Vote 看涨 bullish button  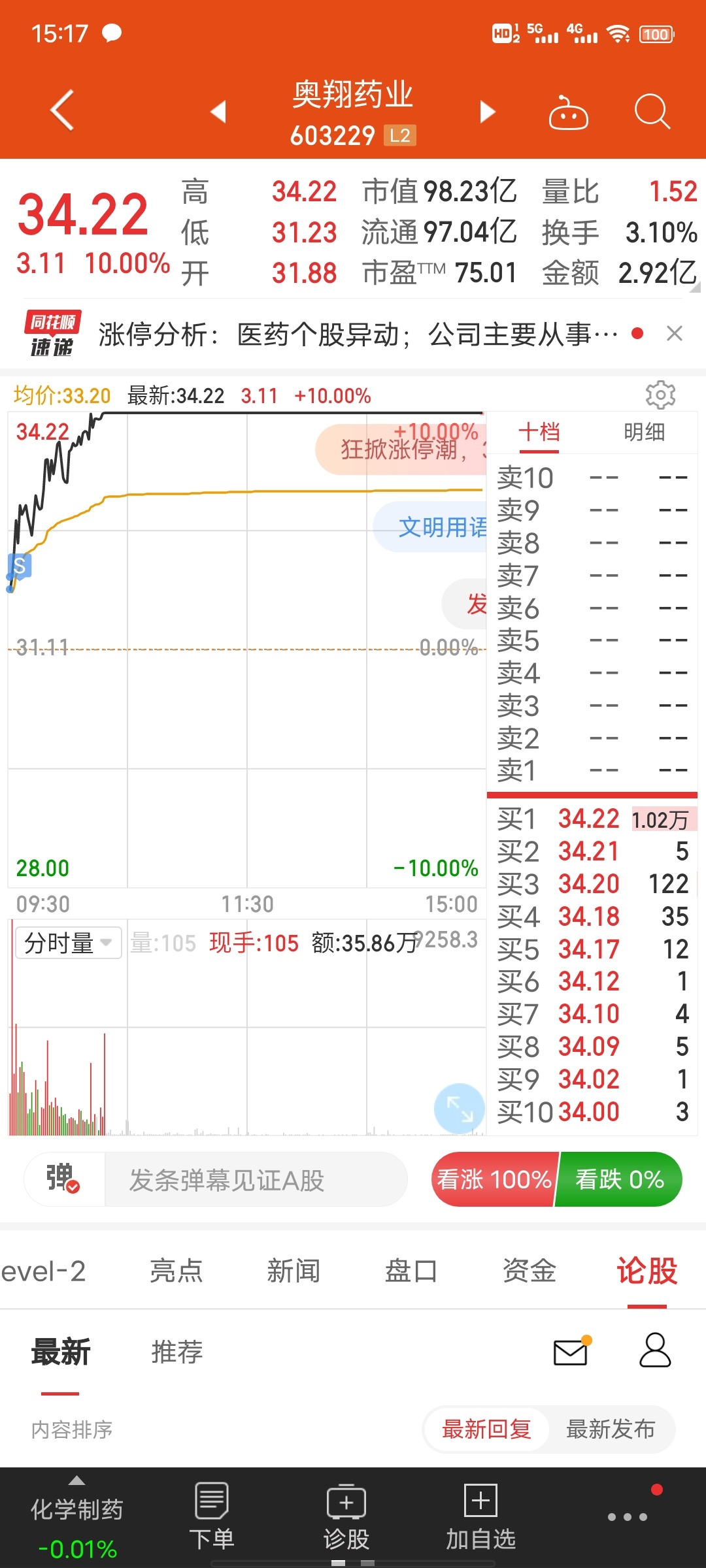click(494, 1179)
